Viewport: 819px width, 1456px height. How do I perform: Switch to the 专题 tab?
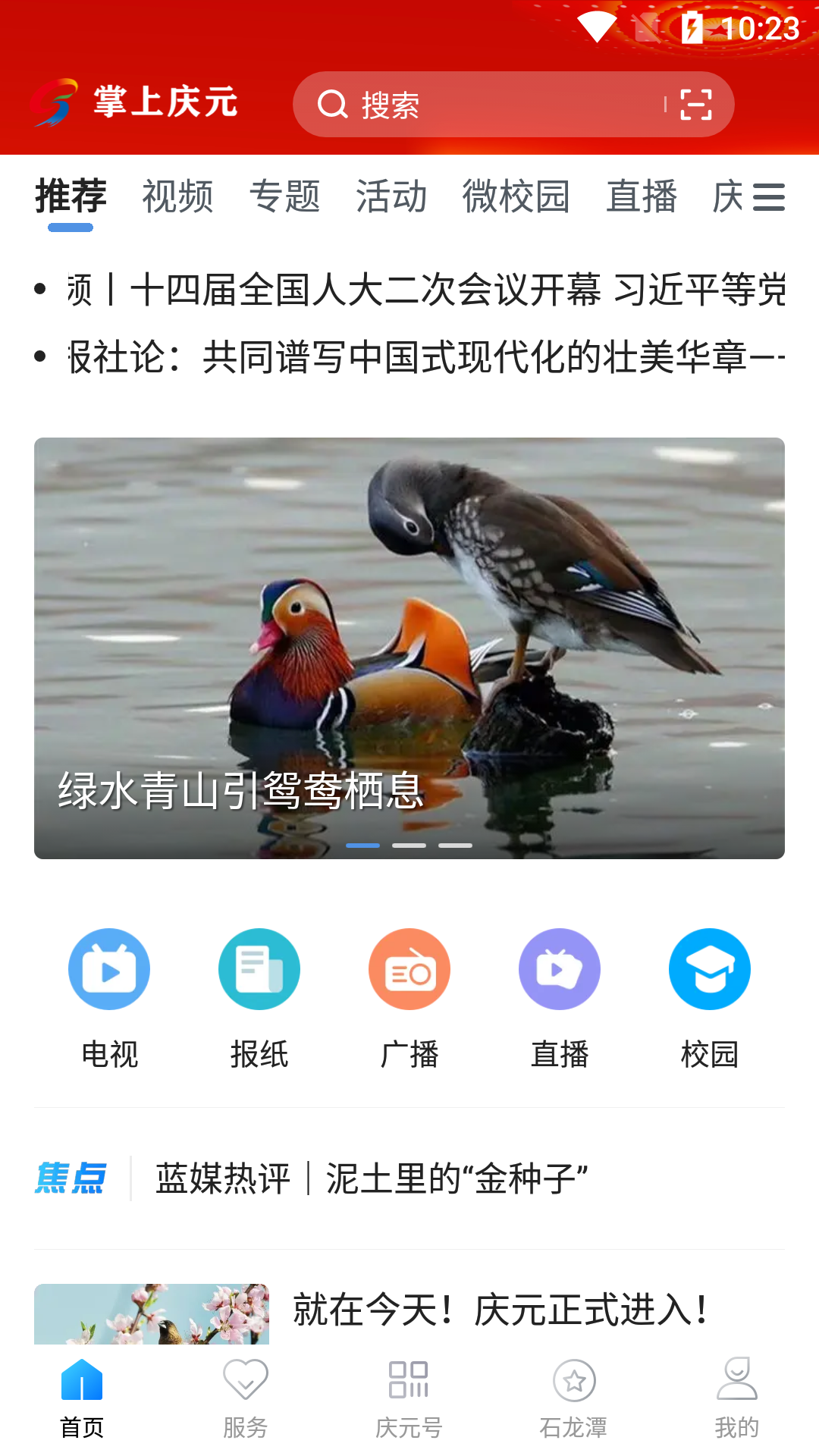pyautogui.click(x=285, y=196)
